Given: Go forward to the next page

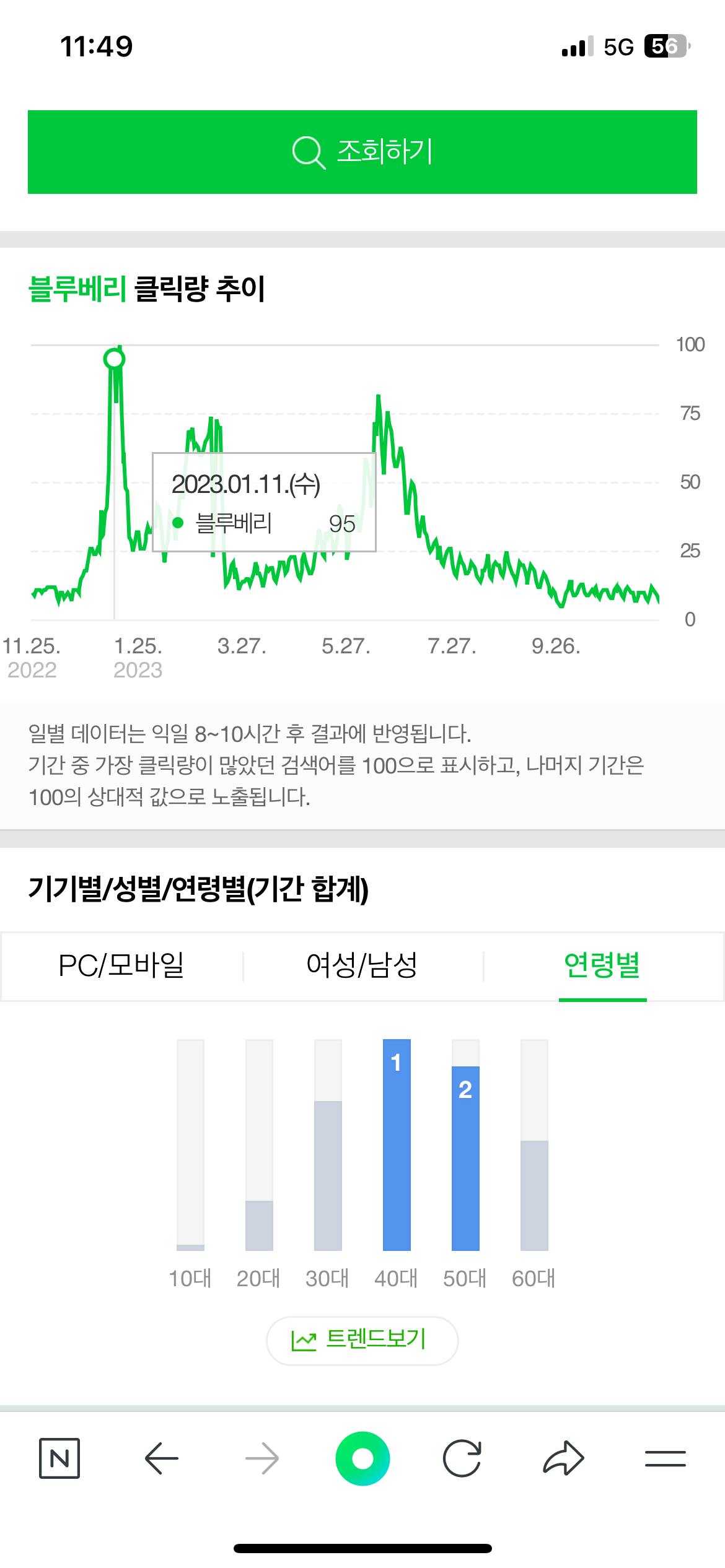Looking at the screenshot, I should point(261,1458).
